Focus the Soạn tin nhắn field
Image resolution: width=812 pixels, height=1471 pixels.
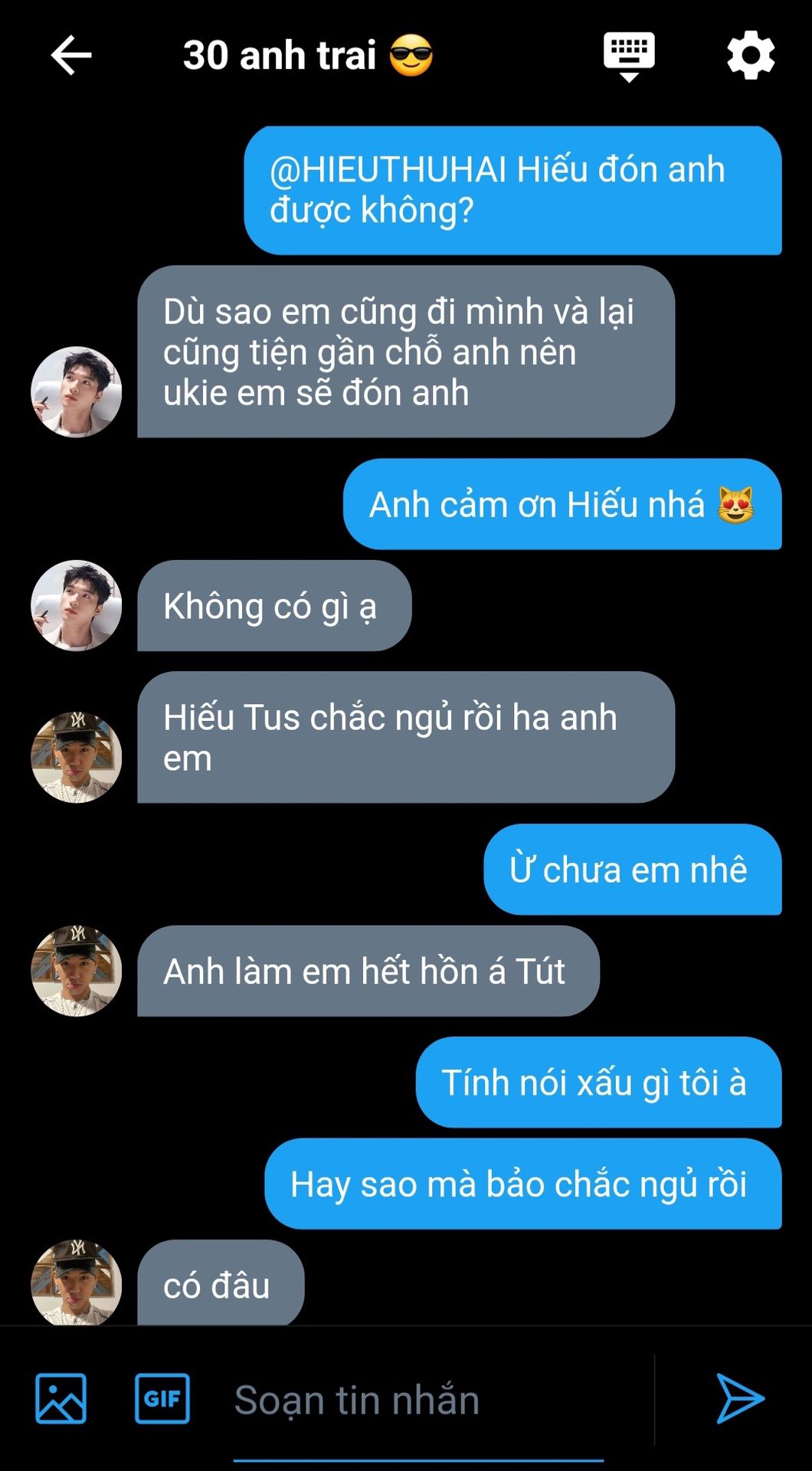tap(418, 1401)
